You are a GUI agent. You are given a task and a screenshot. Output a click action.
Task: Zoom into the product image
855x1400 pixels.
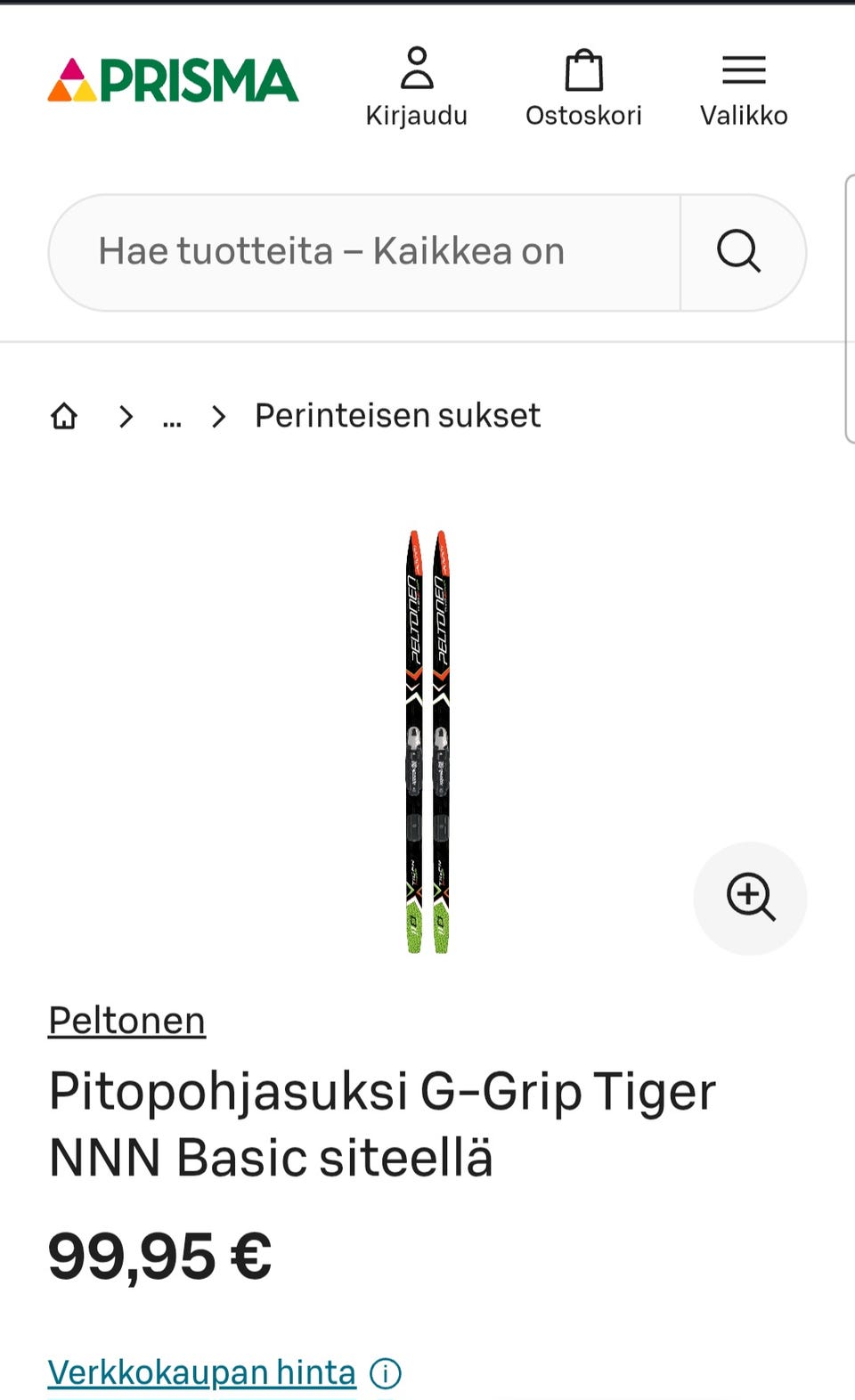(x=750, y=898)
